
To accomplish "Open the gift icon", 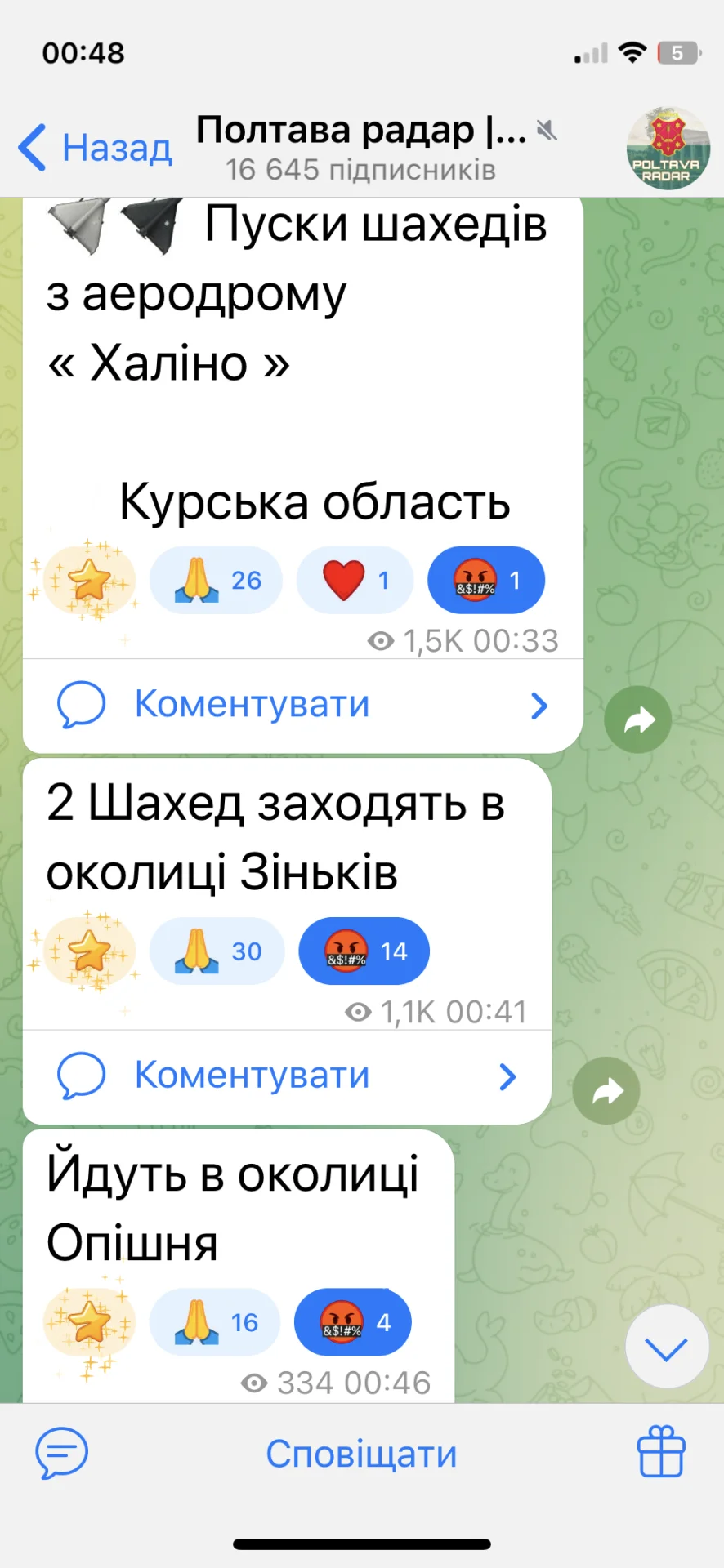I will 660,1453.
